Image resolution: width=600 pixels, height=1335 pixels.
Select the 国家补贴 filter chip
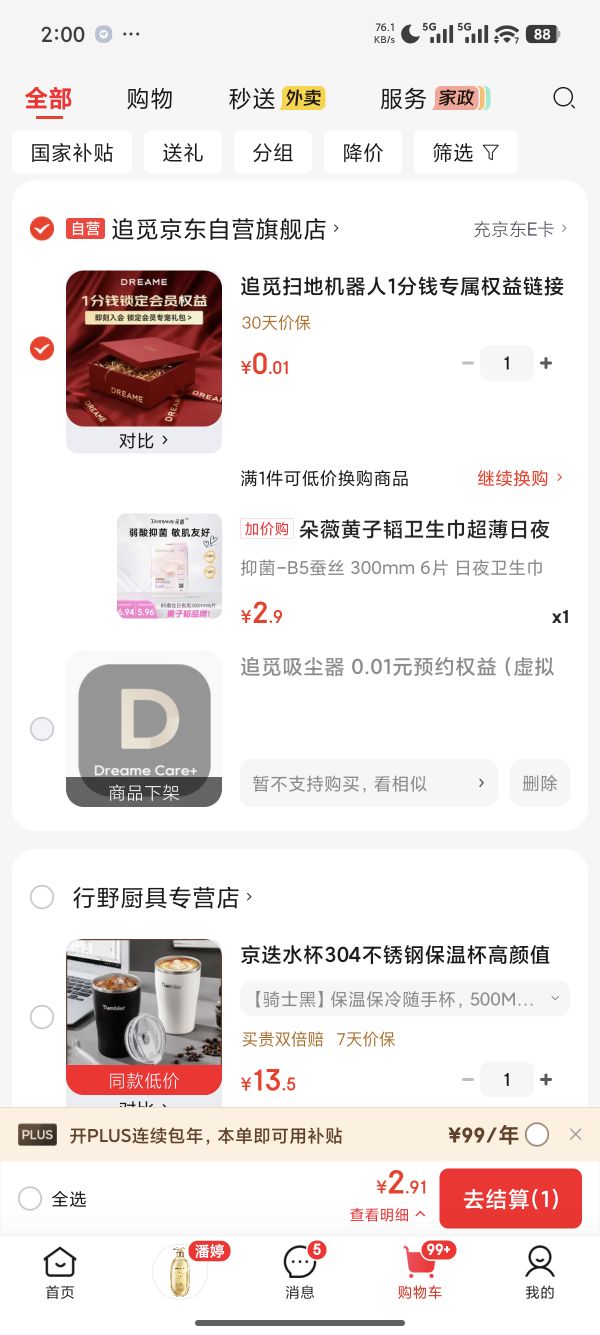pos(72,153)
